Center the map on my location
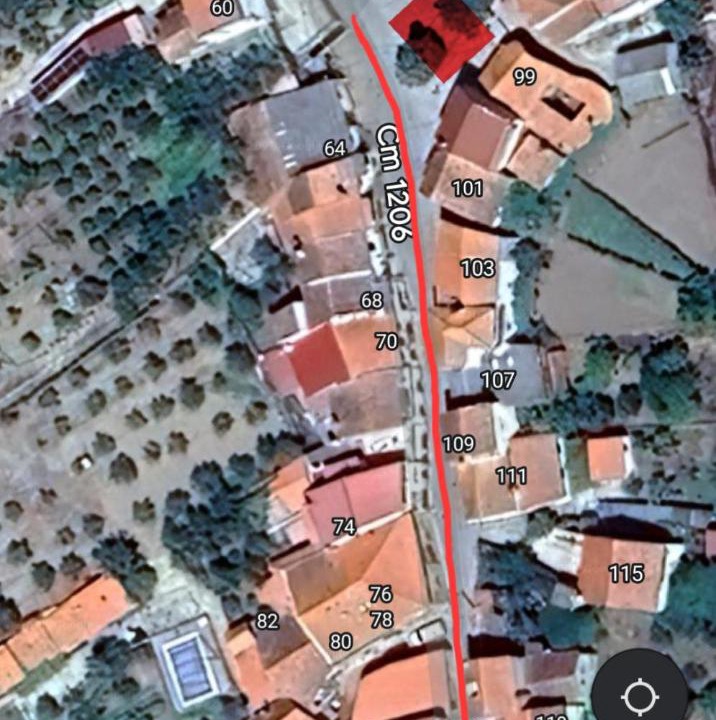This screenshot has height=720, width=716. pyautogui.click(x=640, y=694)
